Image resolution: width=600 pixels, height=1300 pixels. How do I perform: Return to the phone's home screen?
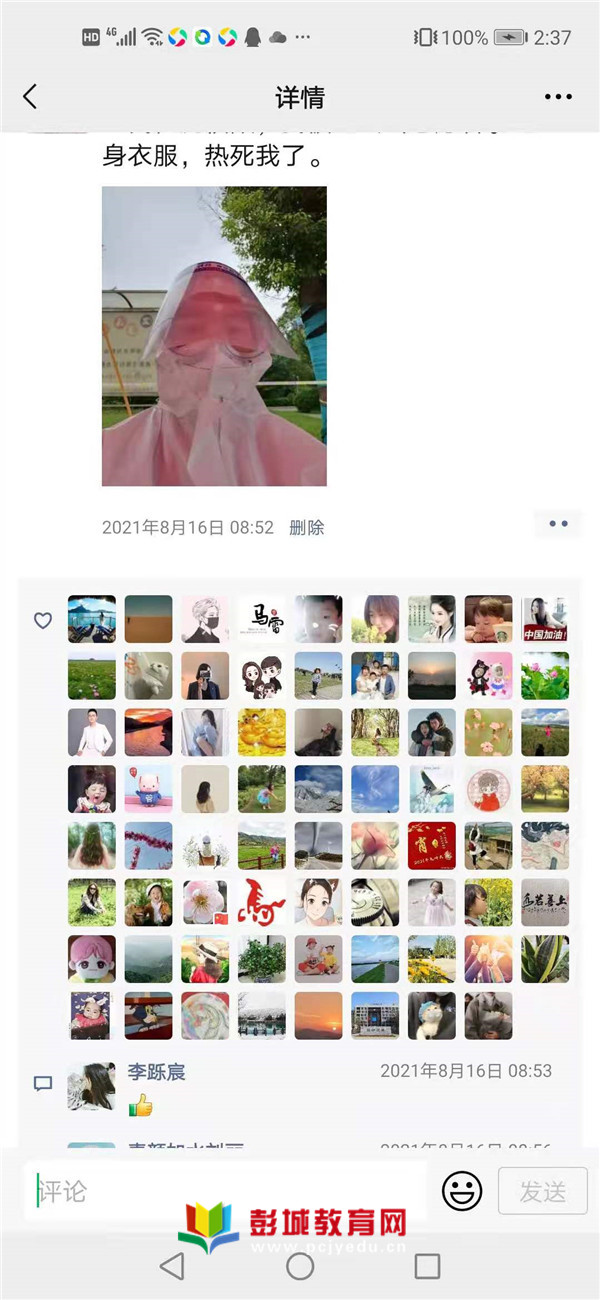[300, 1266]
